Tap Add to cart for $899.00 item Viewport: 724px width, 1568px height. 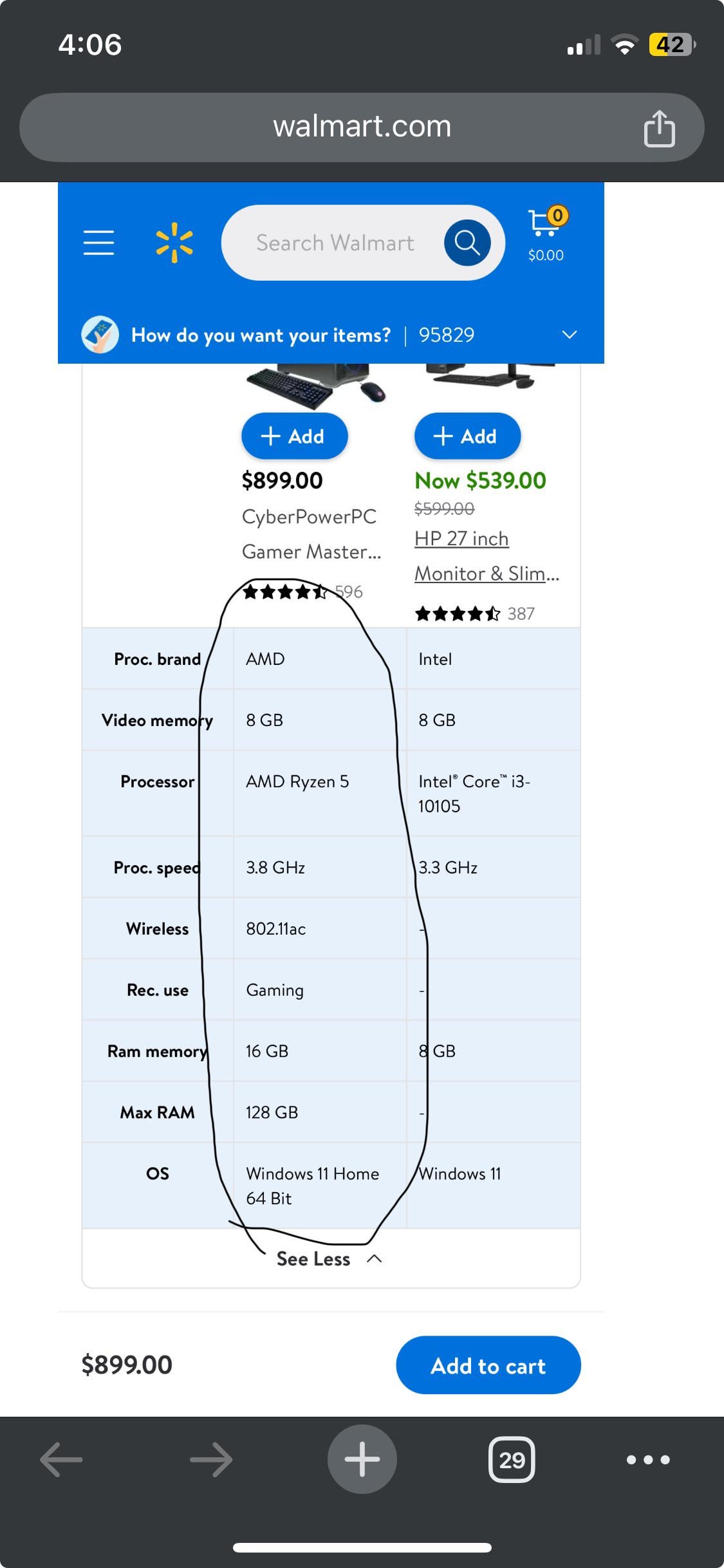488,1365
